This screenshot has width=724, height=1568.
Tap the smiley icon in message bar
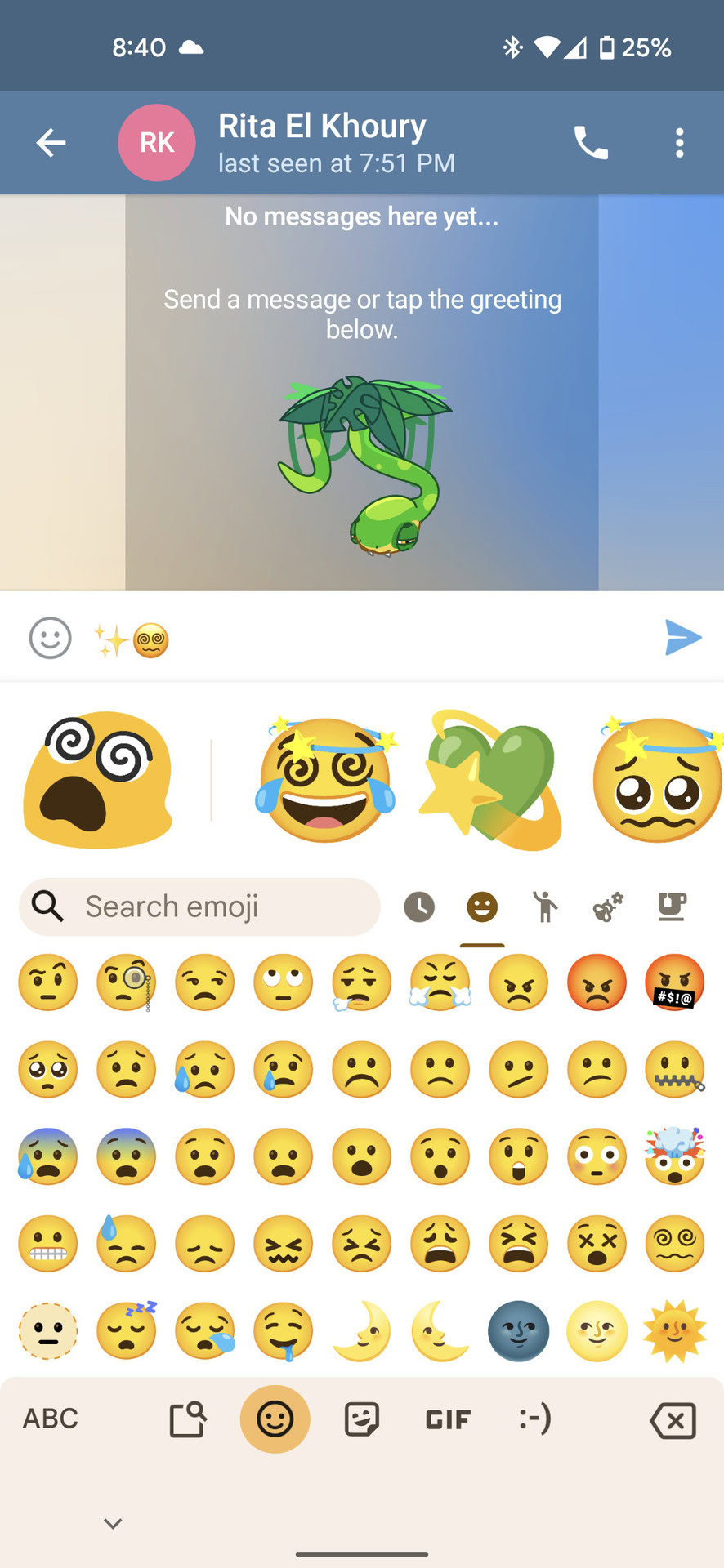click(x=50, y=638)
